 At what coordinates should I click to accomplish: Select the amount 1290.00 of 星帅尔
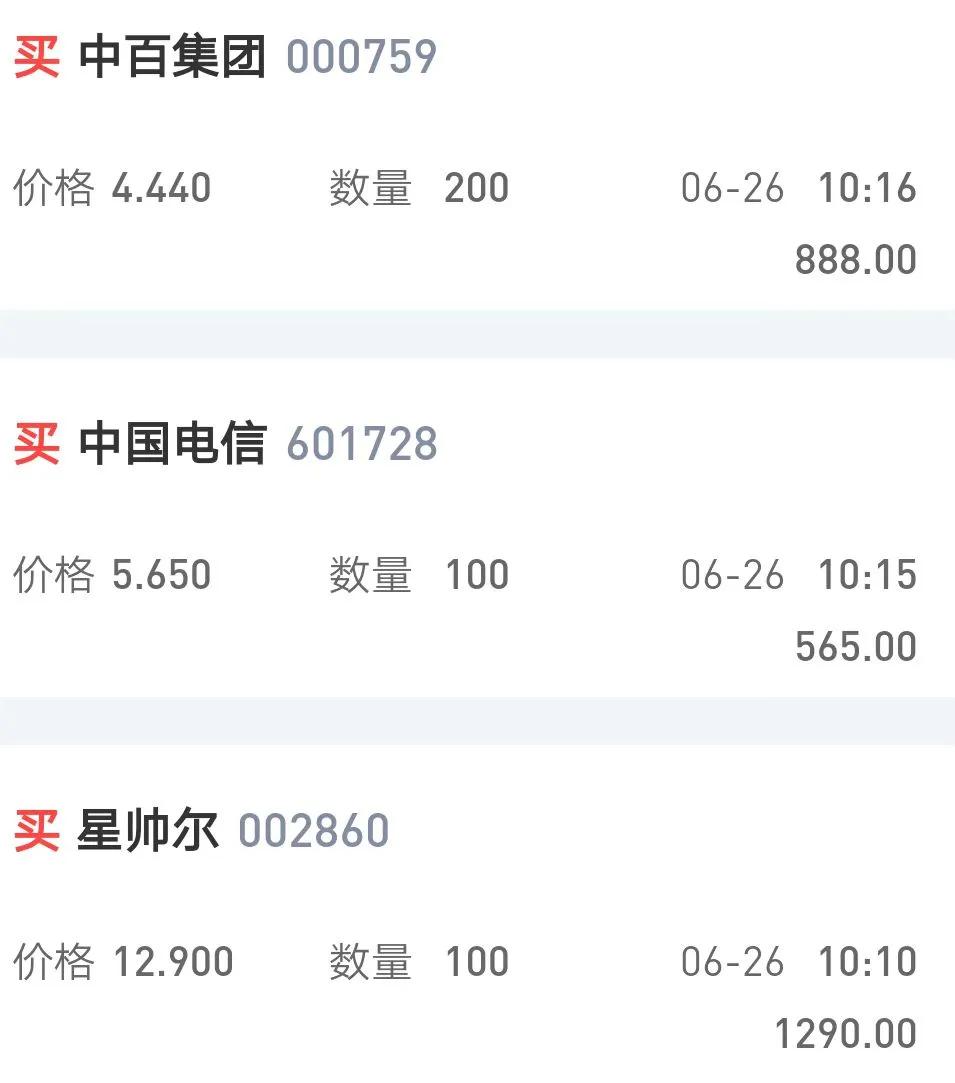(x=845, y=1033)
